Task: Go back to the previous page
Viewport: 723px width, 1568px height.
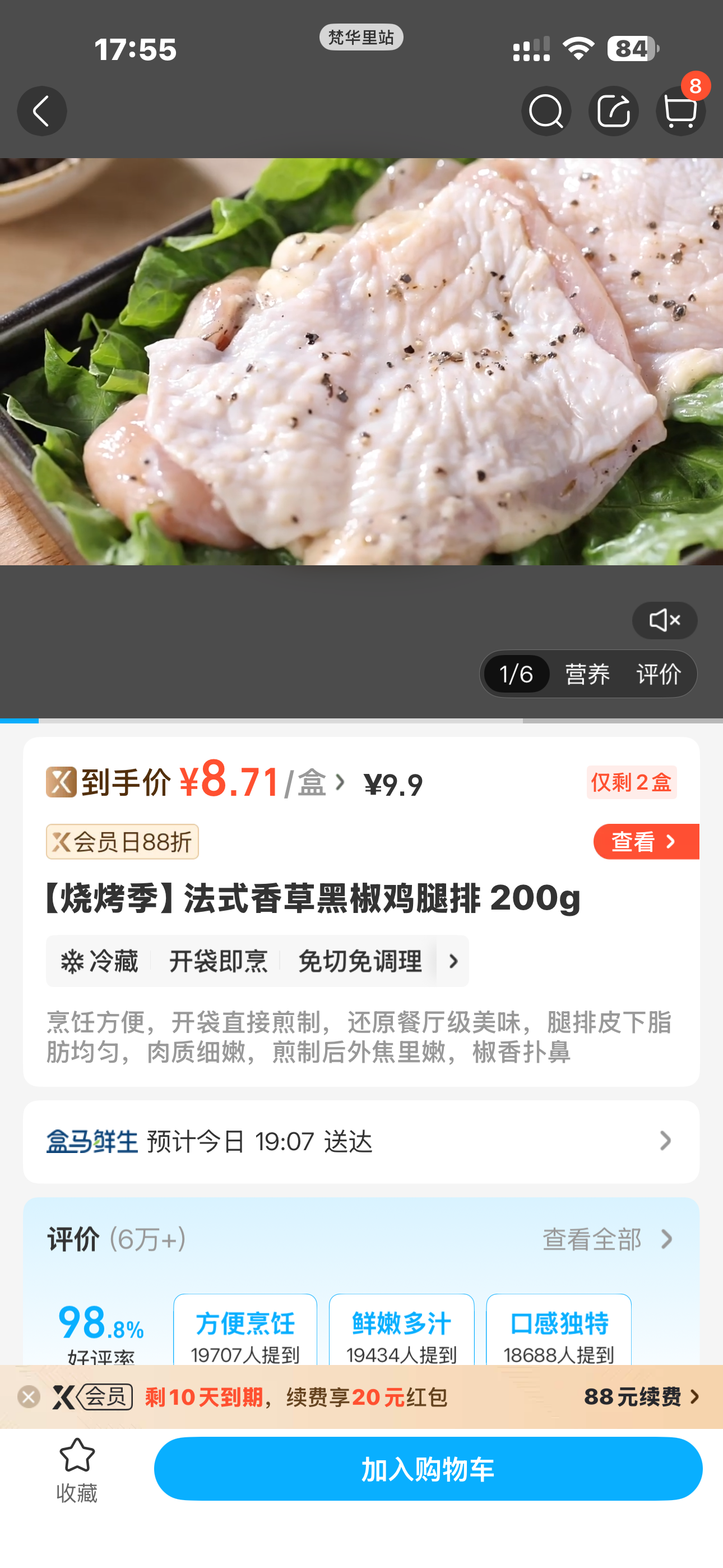Action: (x=41, y=112)
